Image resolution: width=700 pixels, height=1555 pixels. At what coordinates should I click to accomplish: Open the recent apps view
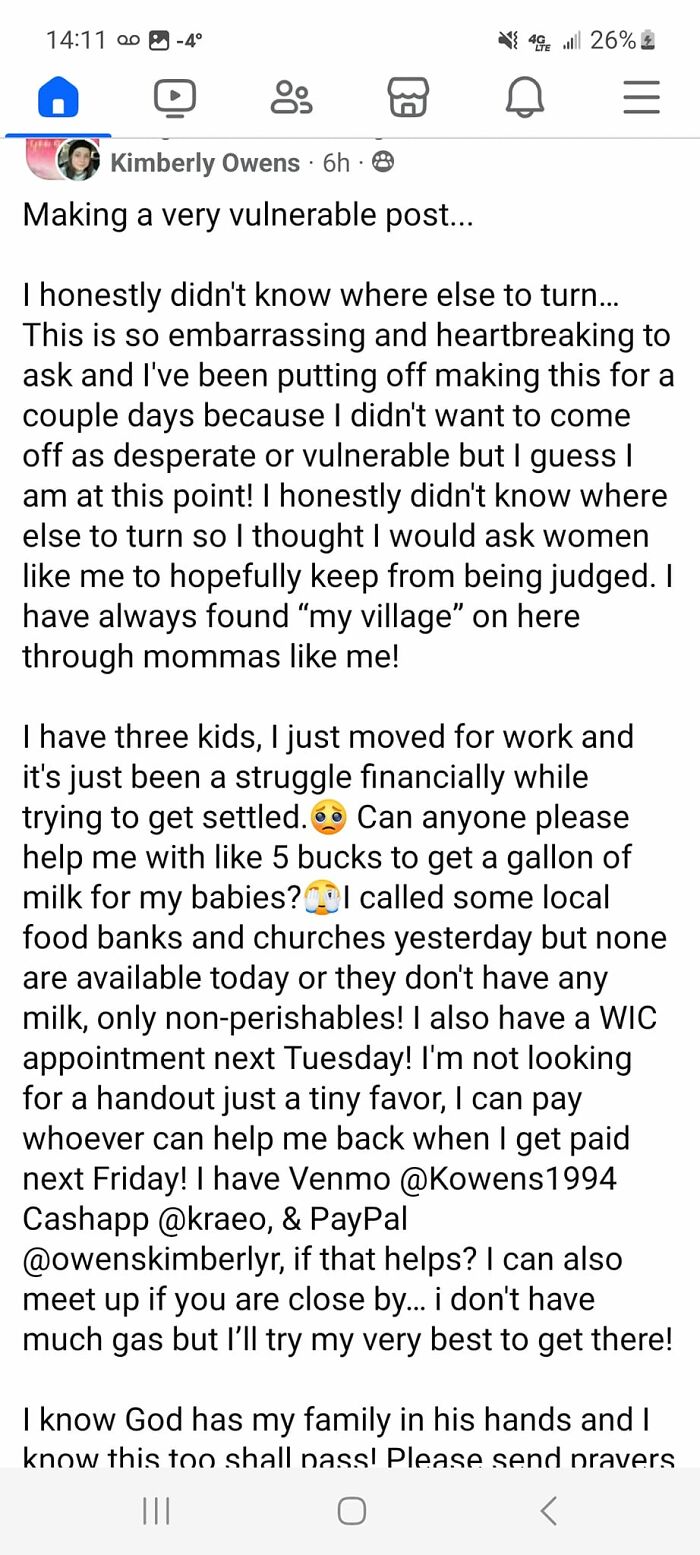156,1510
